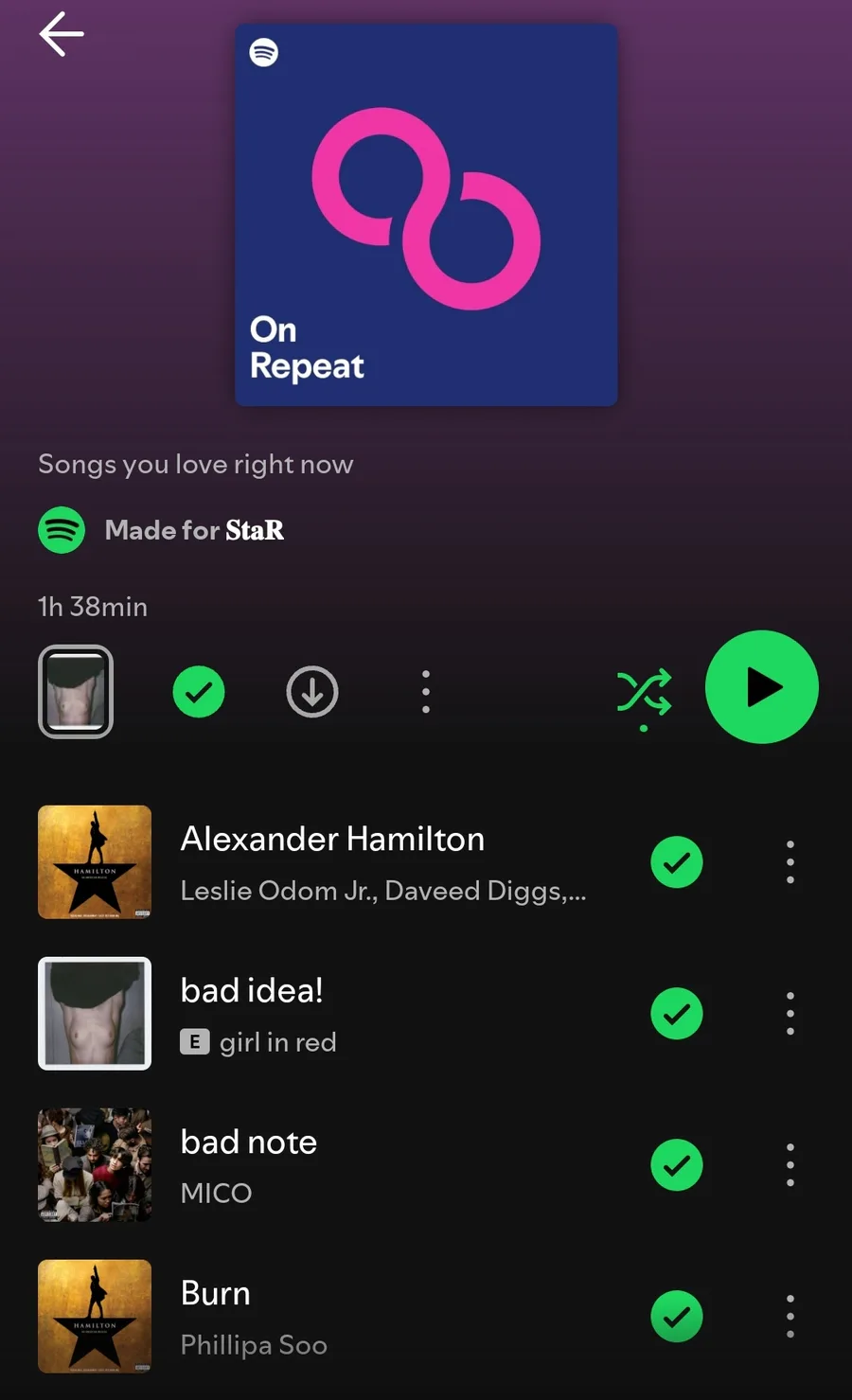Download the On Repeat playlist

coord(312,692)
